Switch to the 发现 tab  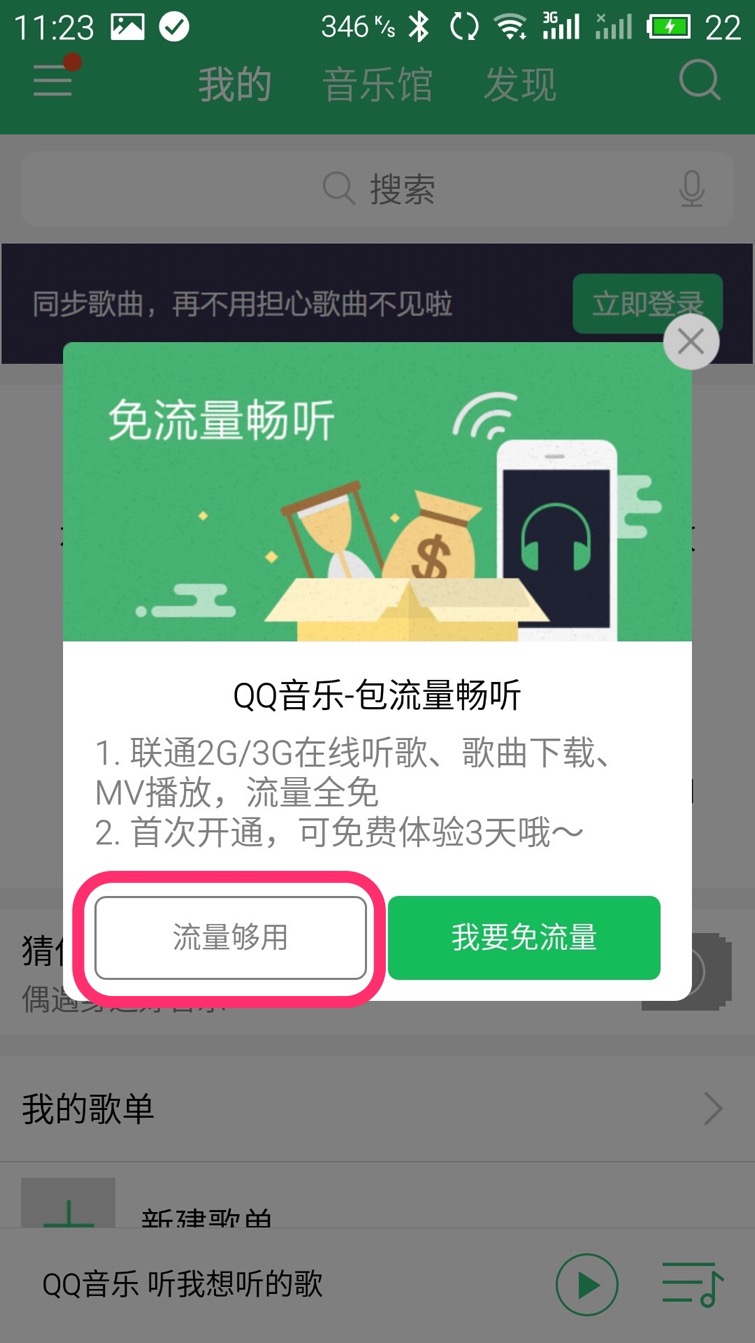click(519, 85)
